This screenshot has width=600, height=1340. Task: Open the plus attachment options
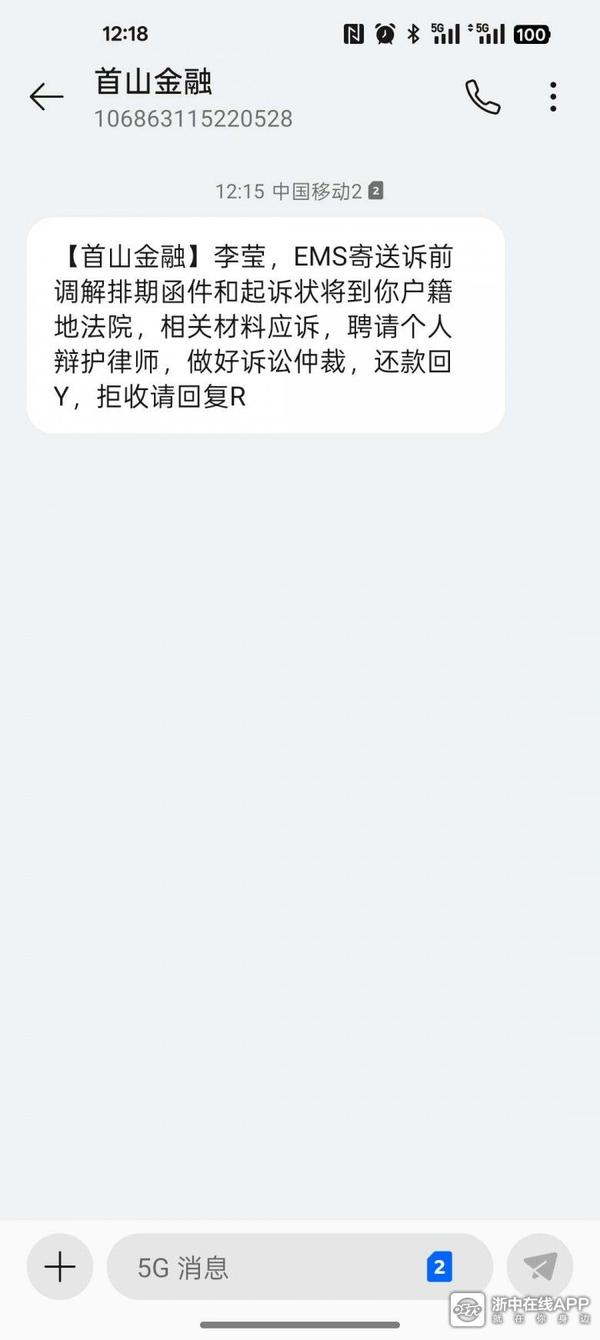(x=60, y=1267)
